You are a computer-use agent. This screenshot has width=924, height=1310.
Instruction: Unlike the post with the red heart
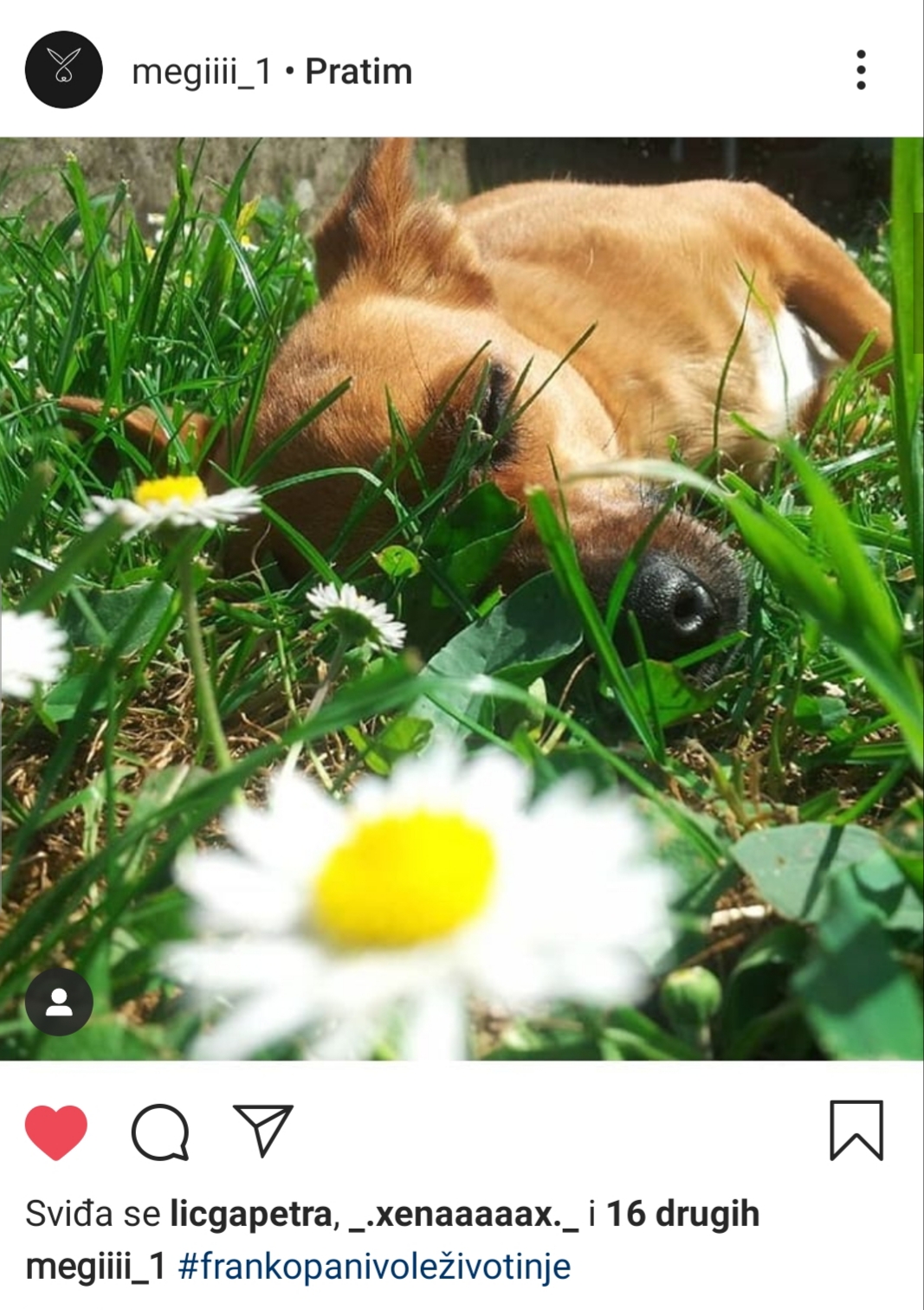[56, 1132]
